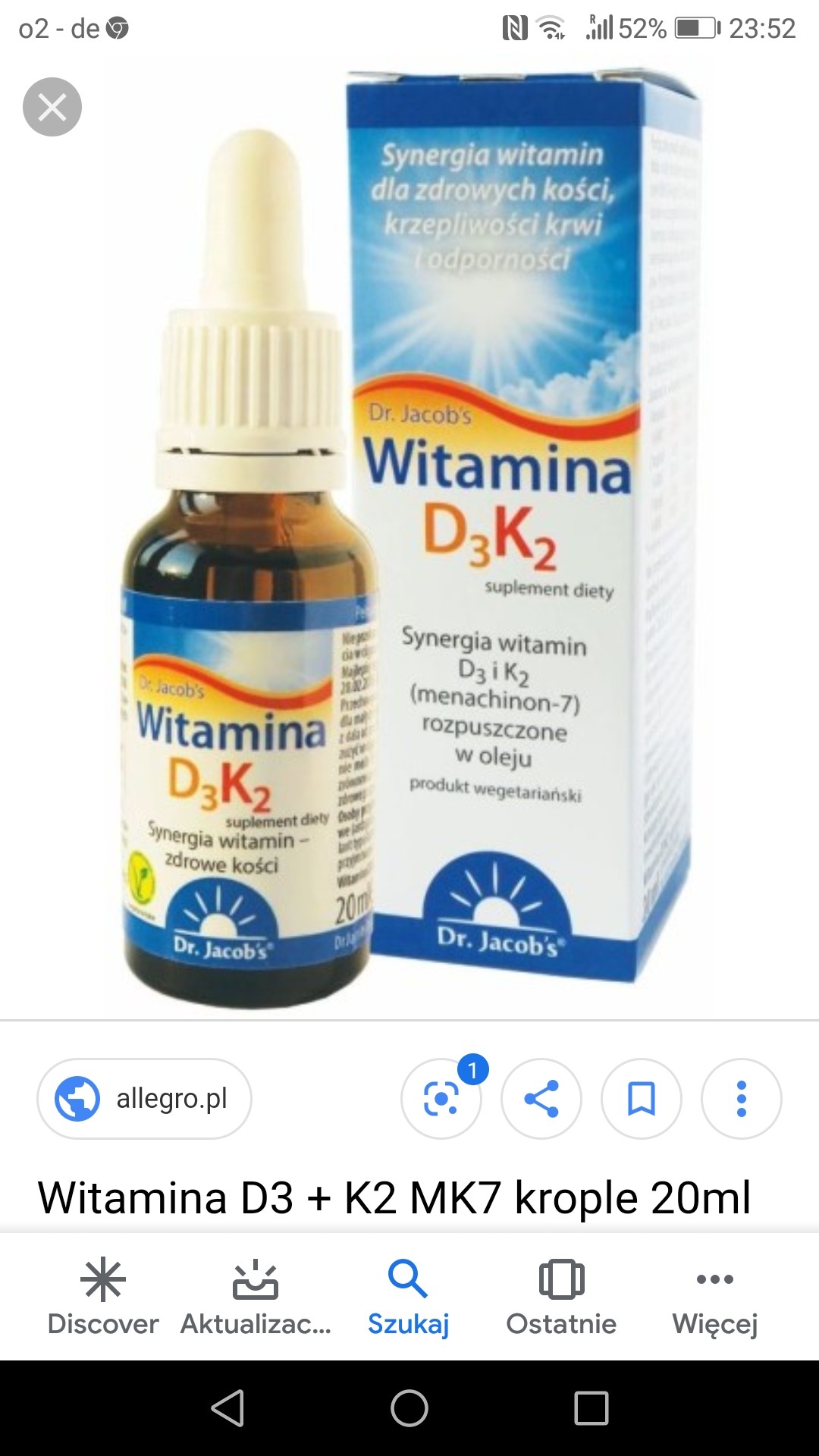
Task: Bookmark this image to collection
Action: pyautogui.click(x=642, y=1098)
